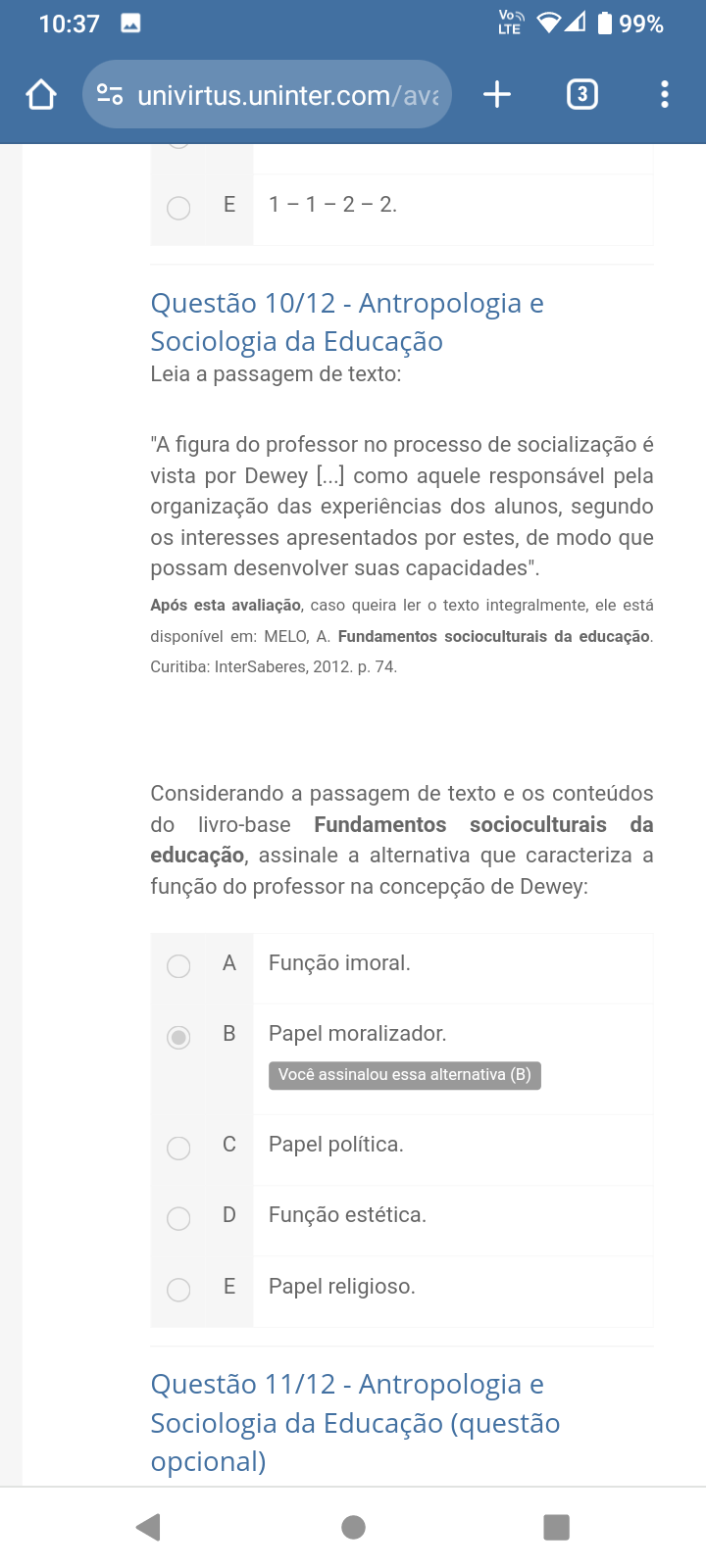Tap the system home button
This screenshot has height=1568, width=706.
353,1527
